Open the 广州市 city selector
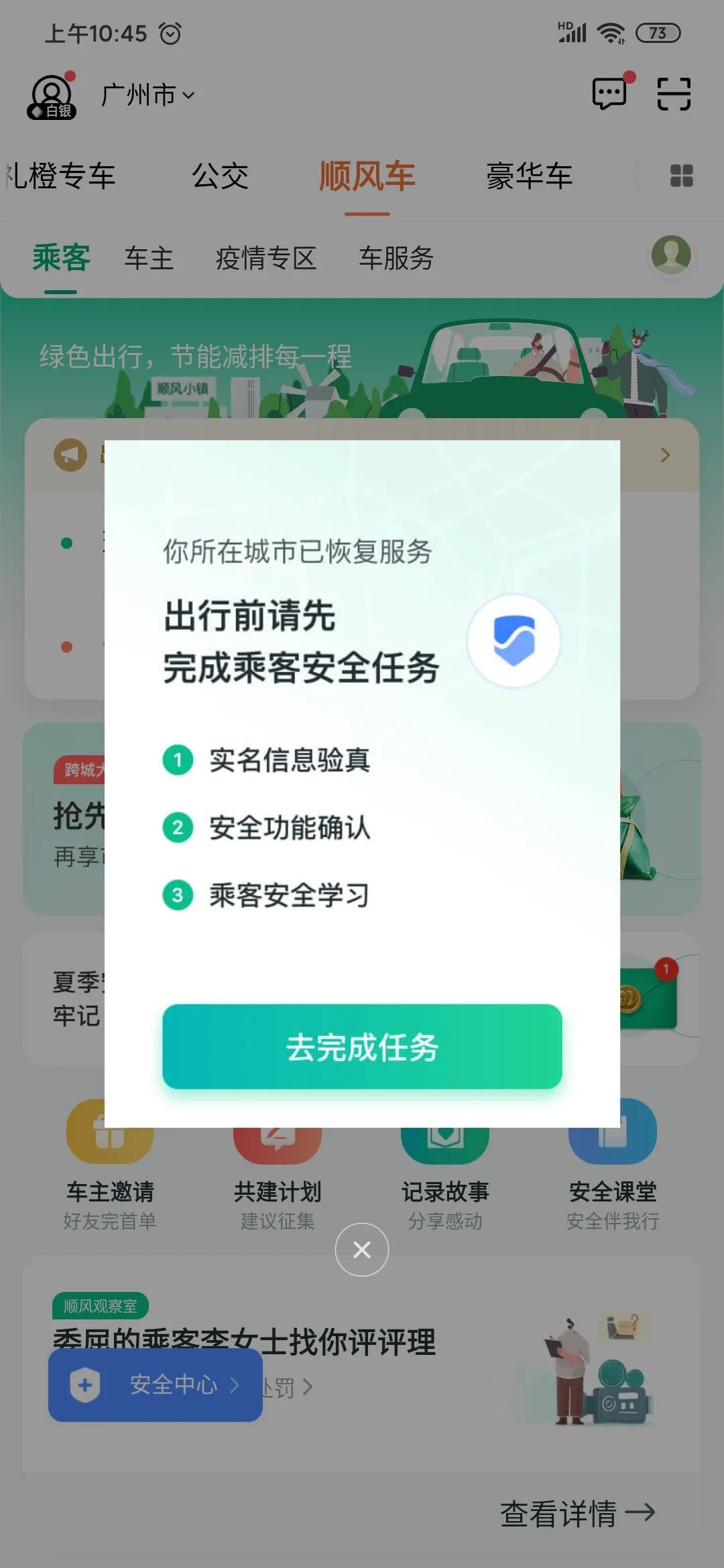Viewport: 724px width, 1568px height. coord(147,95)
